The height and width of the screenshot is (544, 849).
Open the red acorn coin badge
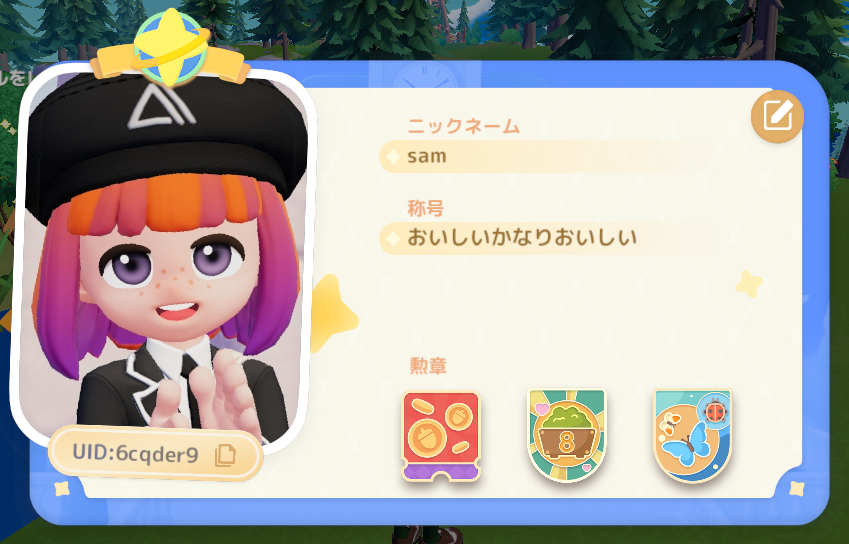(x=441, y=437)
